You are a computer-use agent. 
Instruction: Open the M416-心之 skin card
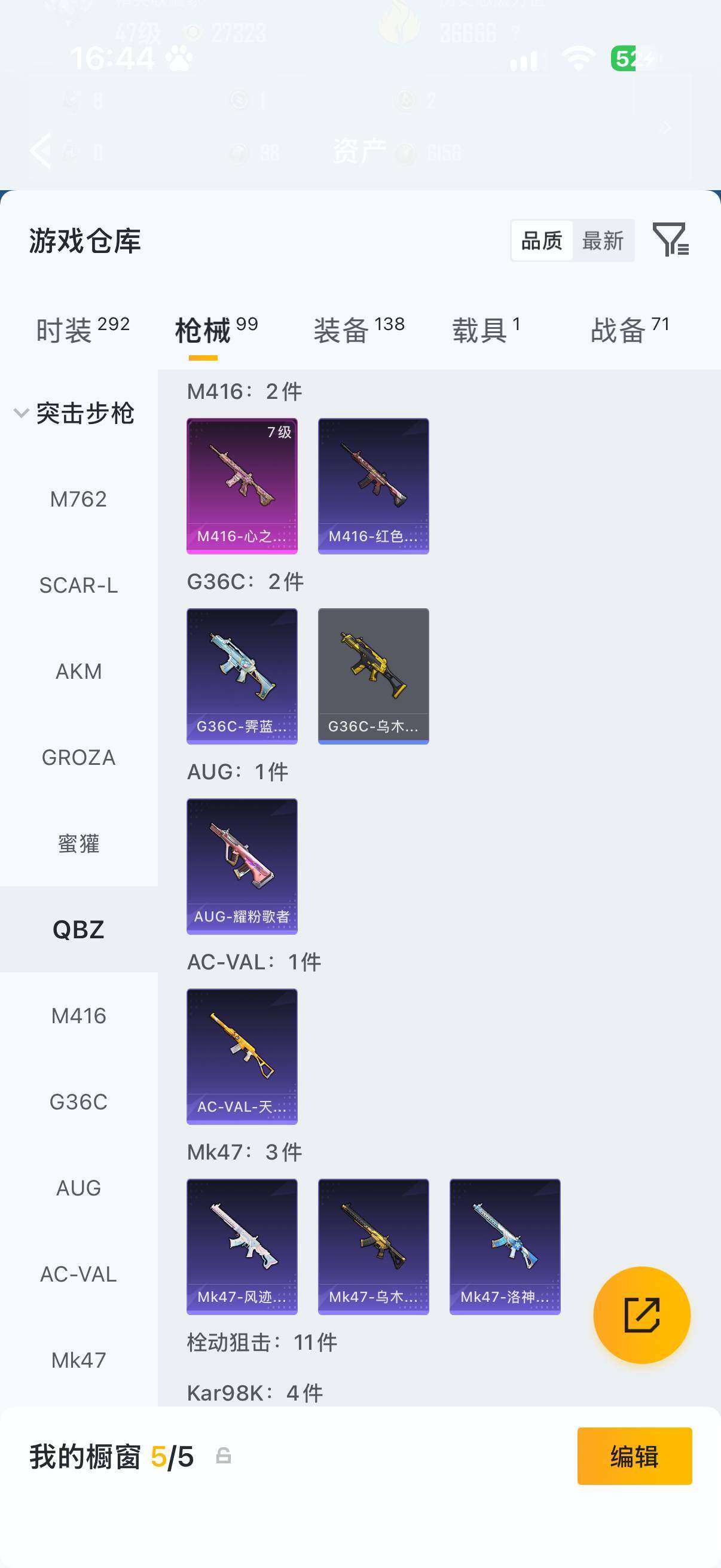click(242, 486)
